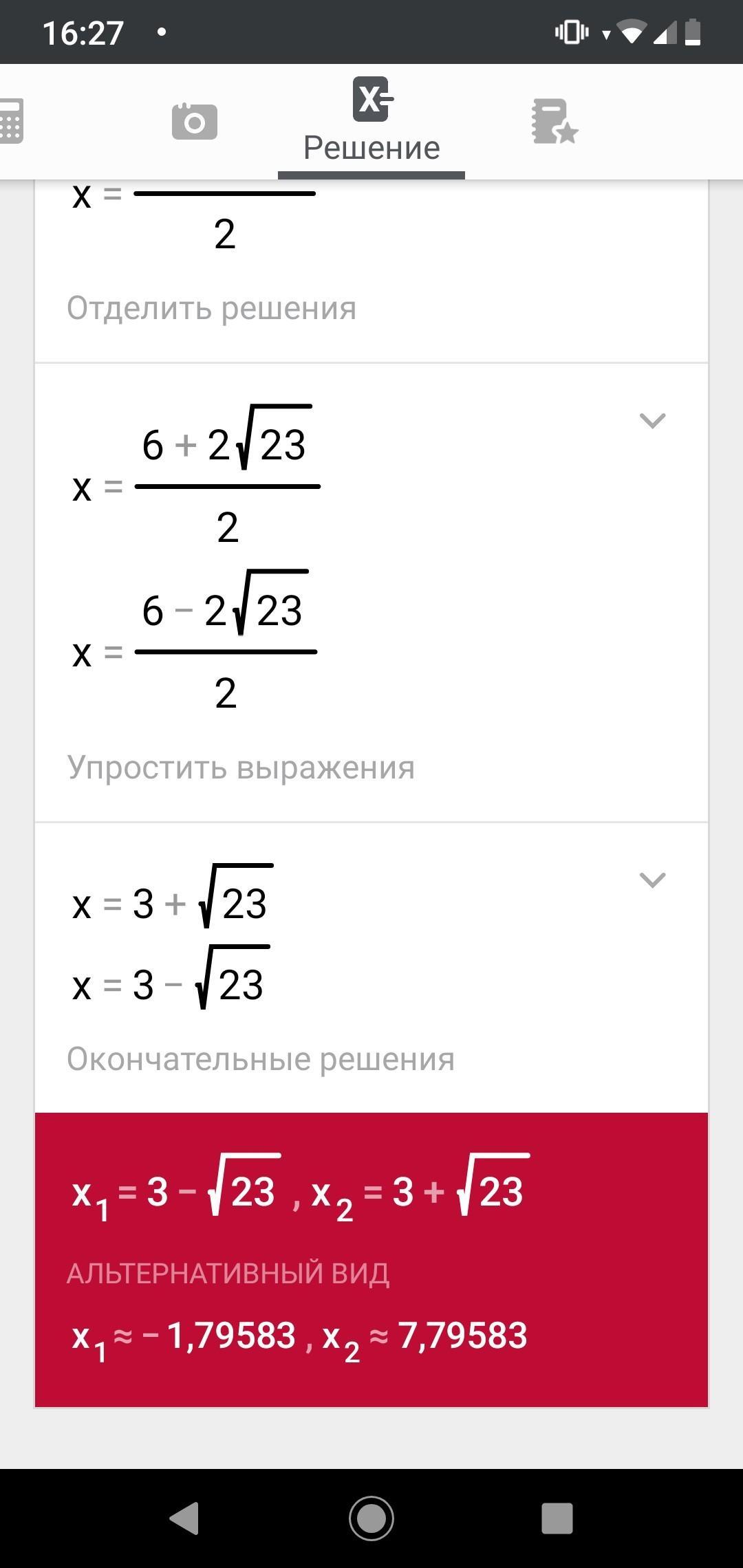Go back with the system back button

pos(184,1518)
